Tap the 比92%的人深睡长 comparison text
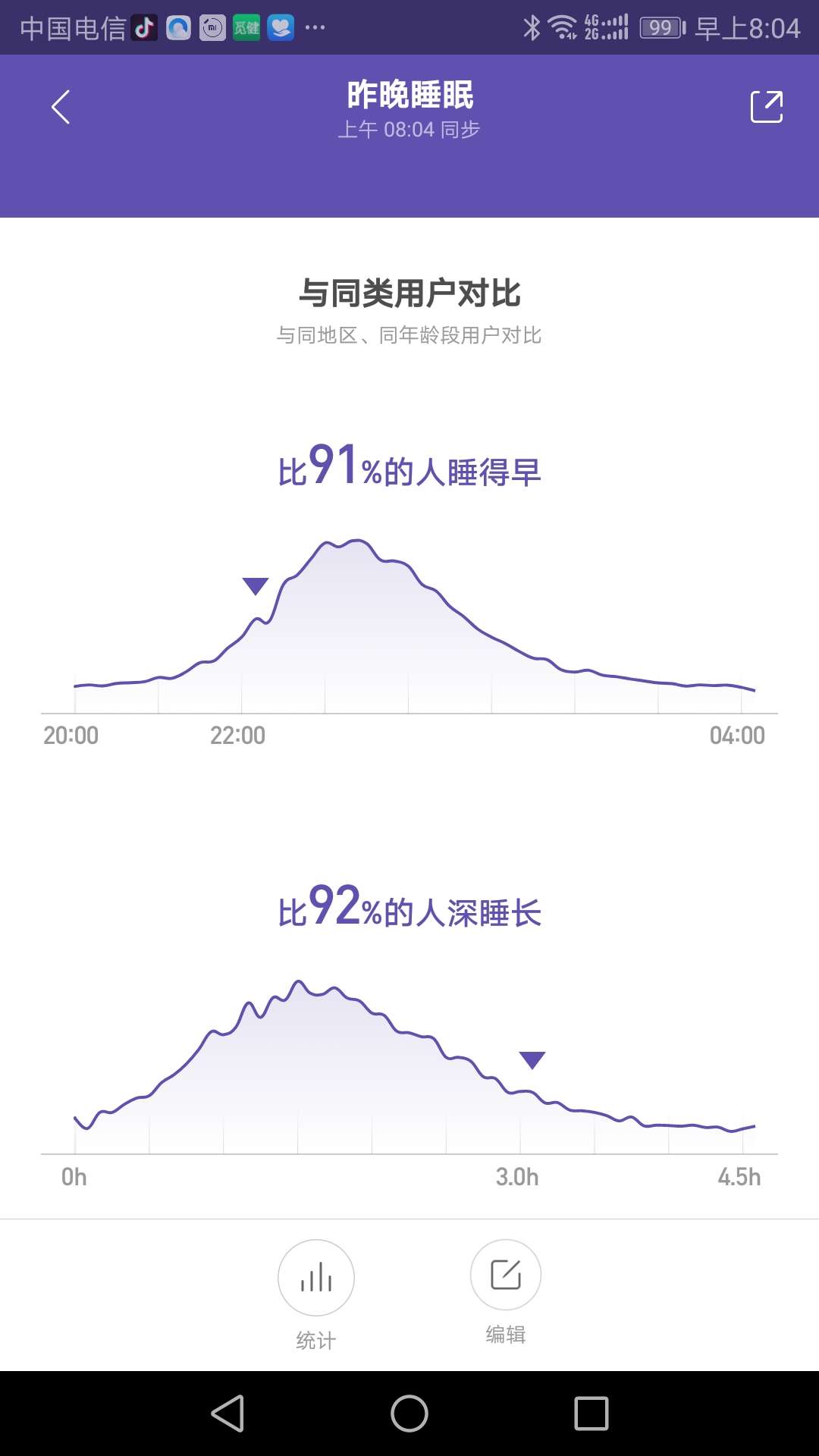Image resolution: width=819 pixels, height=1456 pixels. click(409, 911)
